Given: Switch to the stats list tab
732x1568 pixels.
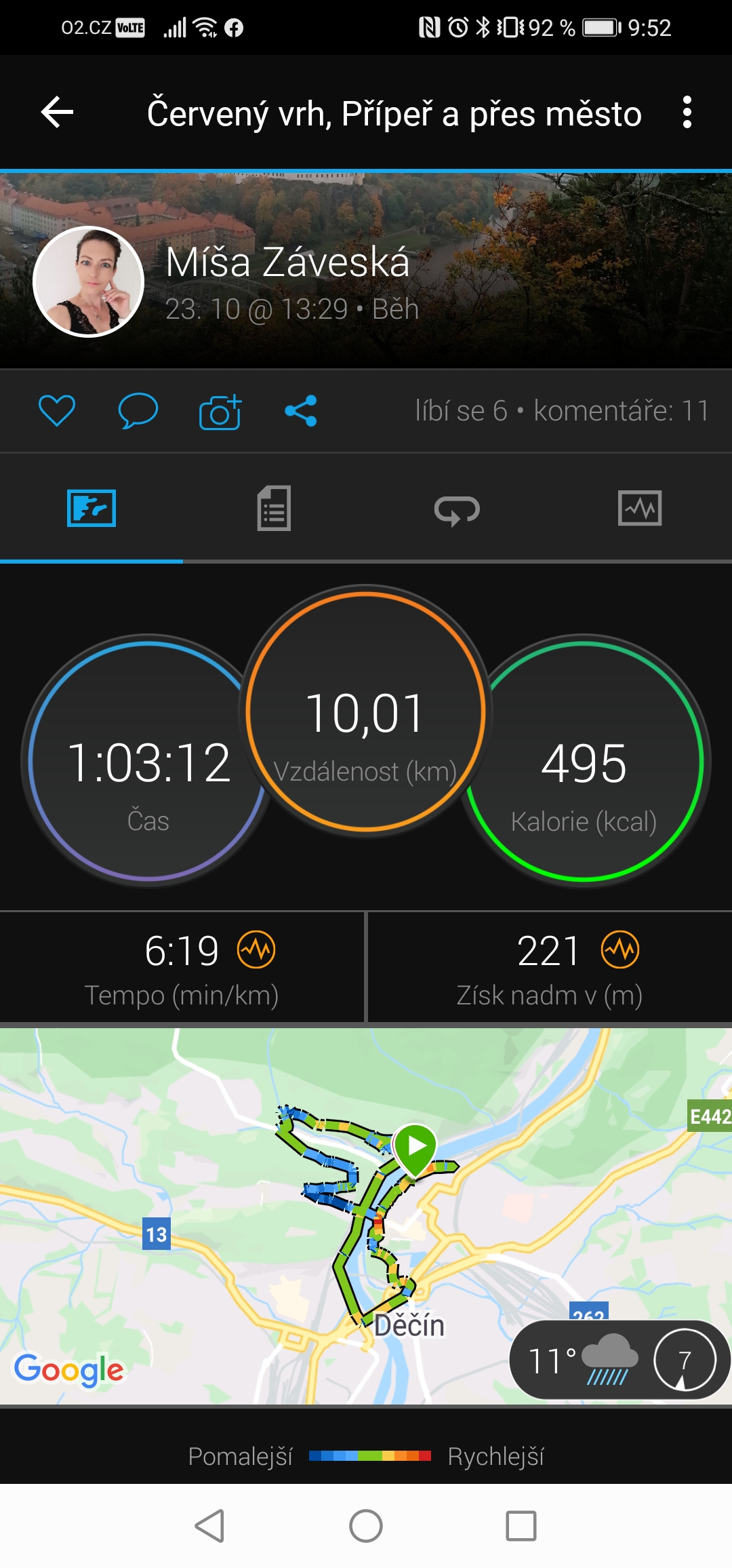Looking at the screenshot, I should pos(274,508).
